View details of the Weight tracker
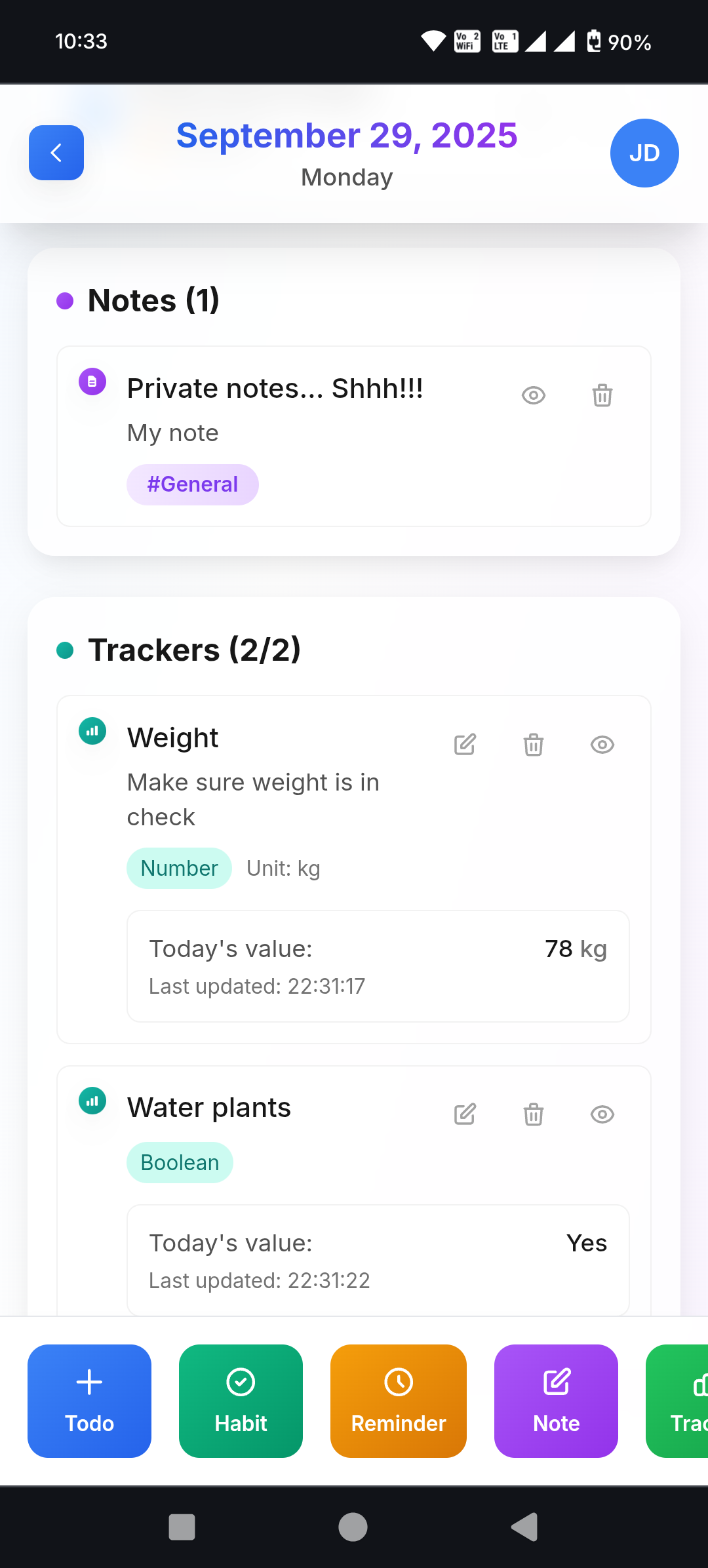Viewport: 708px width, 1568px height. tap(602, 745)
